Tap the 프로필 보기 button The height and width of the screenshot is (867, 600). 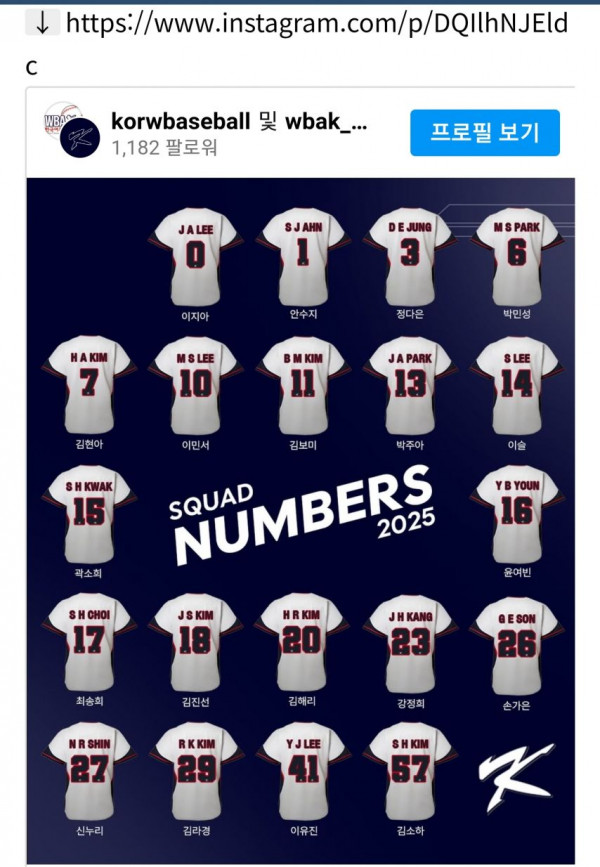point(484,132)
